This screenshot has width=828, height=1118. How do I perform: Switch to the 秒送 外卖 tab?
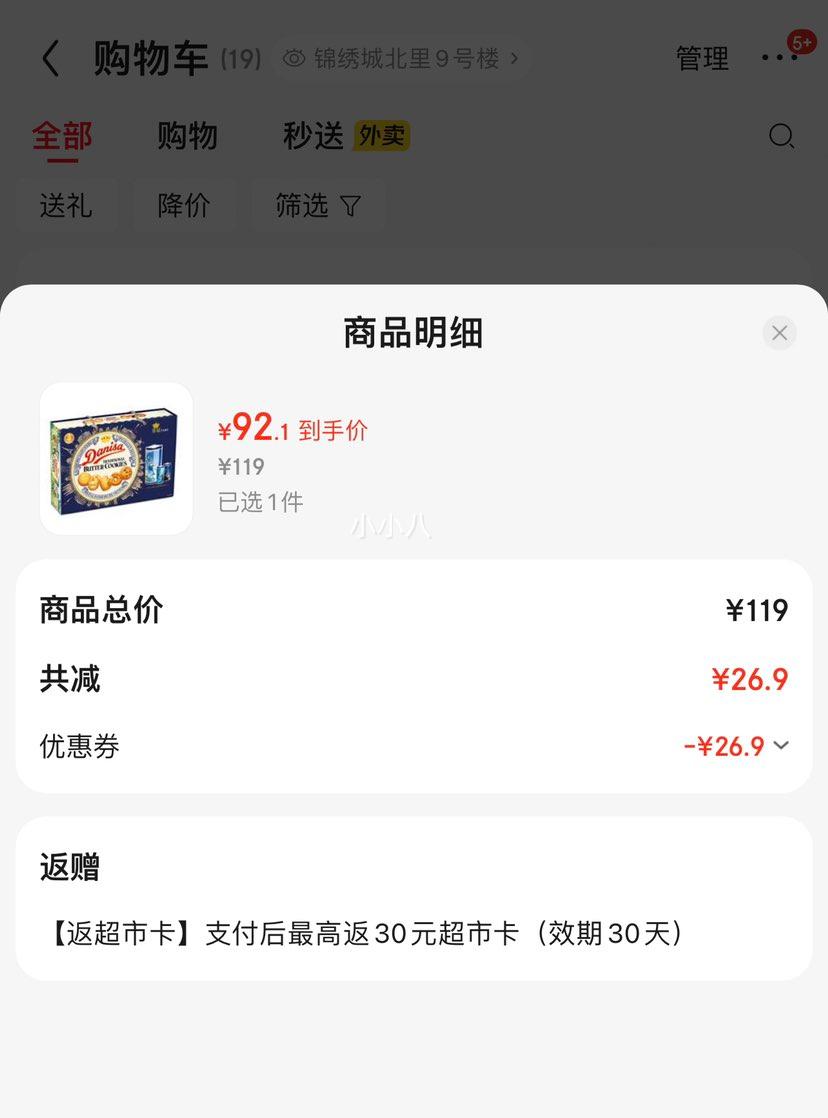click(x=345, y=136)
